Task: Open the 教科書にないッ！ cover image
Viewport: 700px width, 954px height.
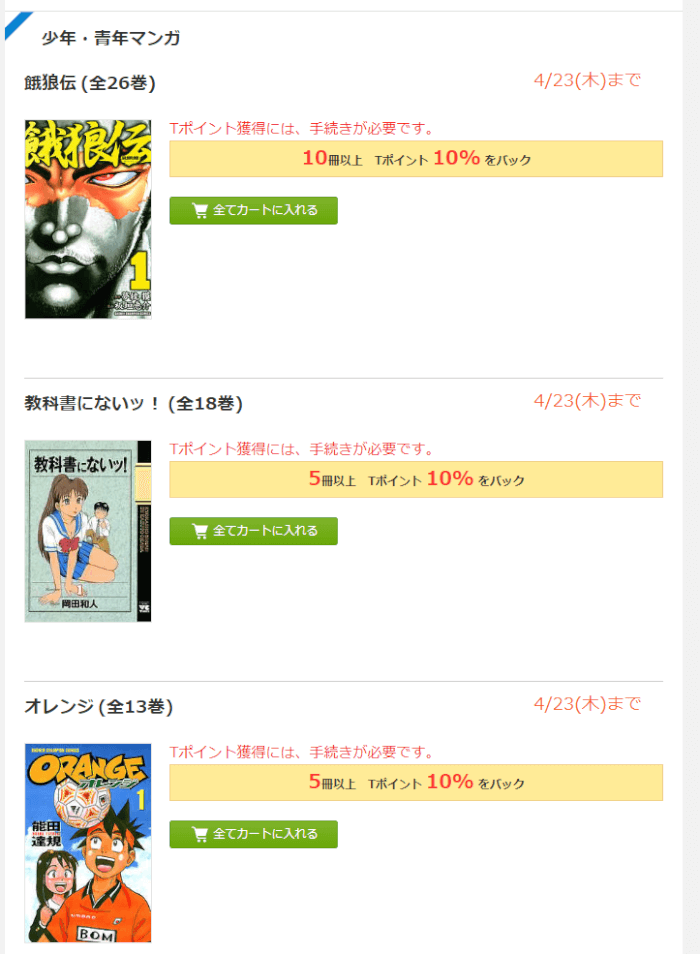Action: (x=88, y=531)
